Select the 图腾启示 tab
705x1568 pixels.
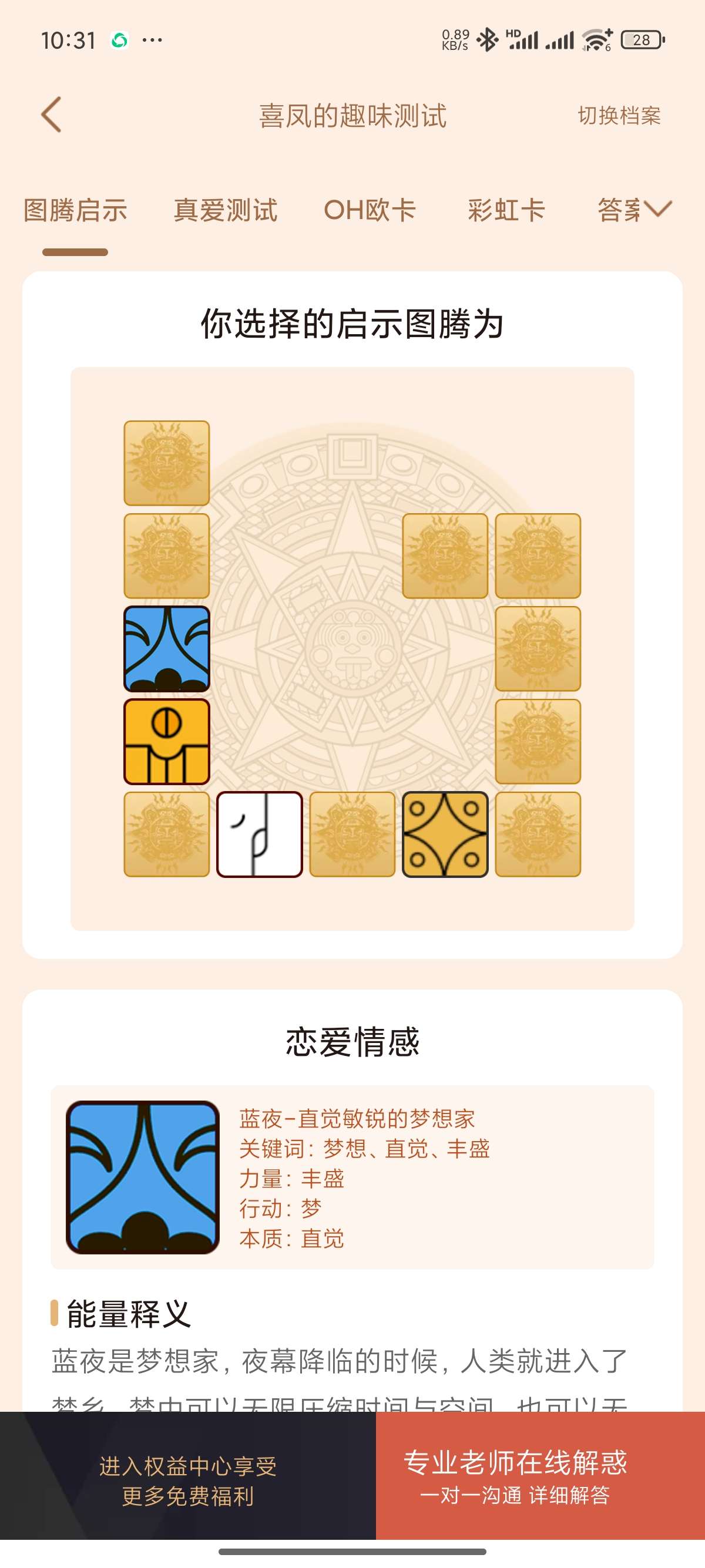tap(75, 211)
